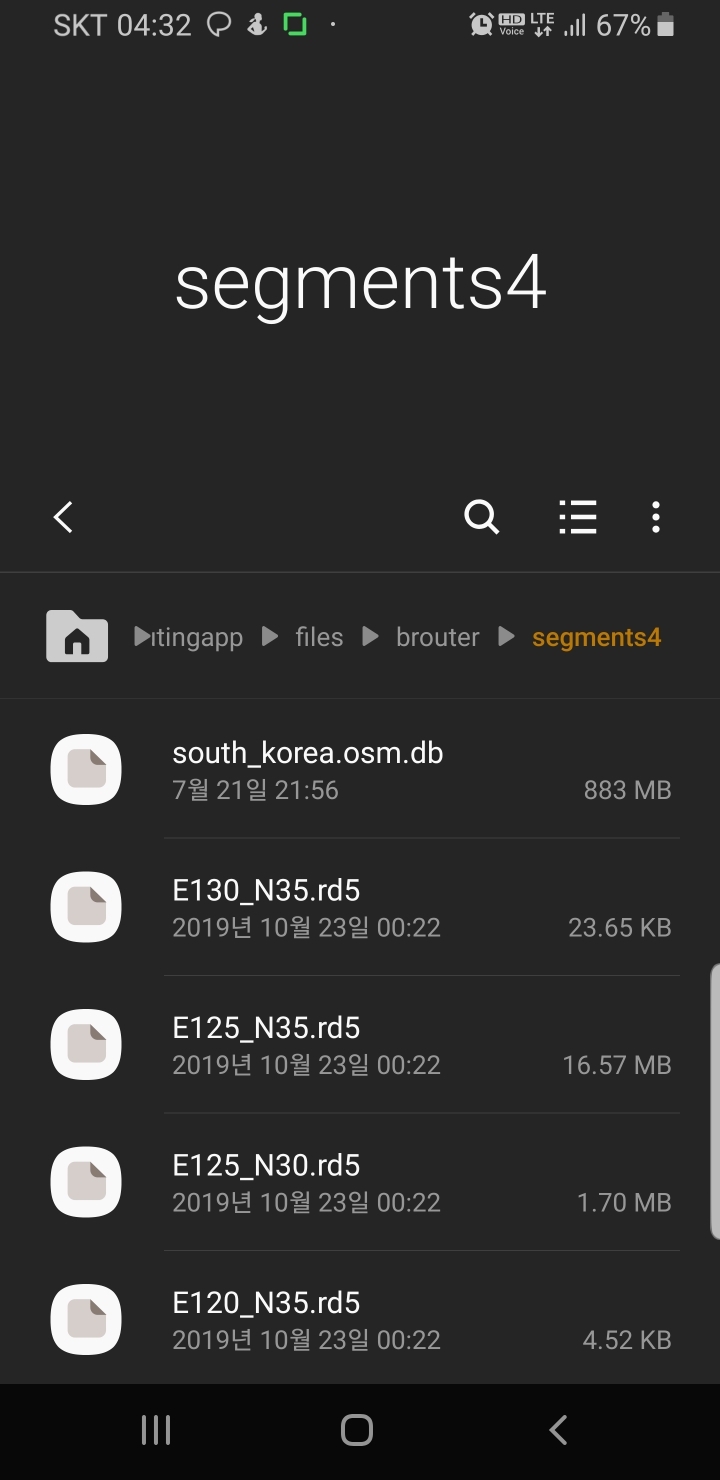Open file E125_N30.rd5
Screen dimensions: 720x1480
tap(360, 1183)
